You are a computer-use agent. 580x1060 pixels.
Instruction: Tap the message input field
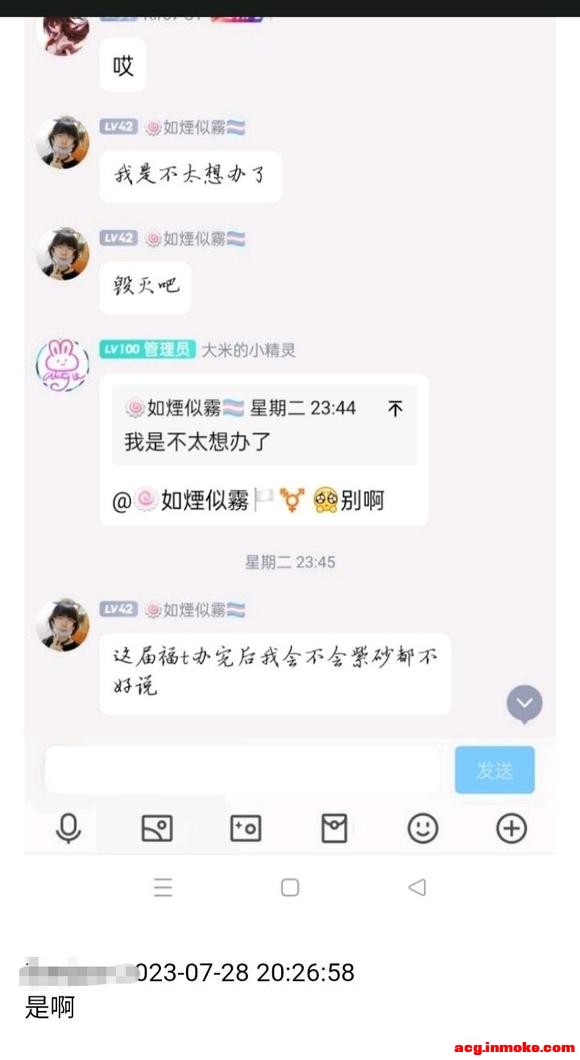pos(243,770)
